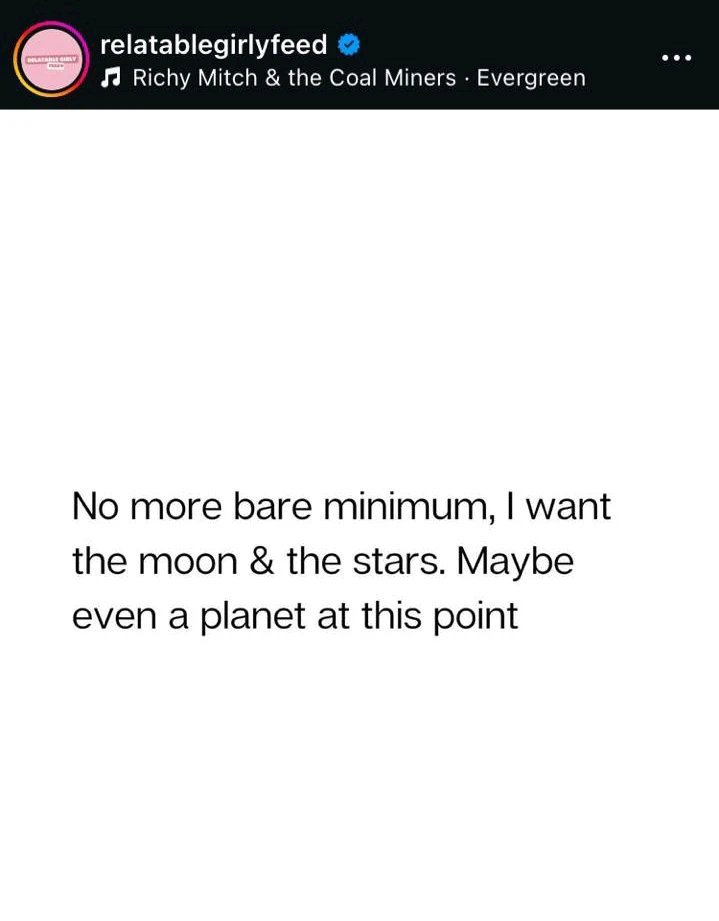Open the post's three-dot options menu

(x=677, y=58)
